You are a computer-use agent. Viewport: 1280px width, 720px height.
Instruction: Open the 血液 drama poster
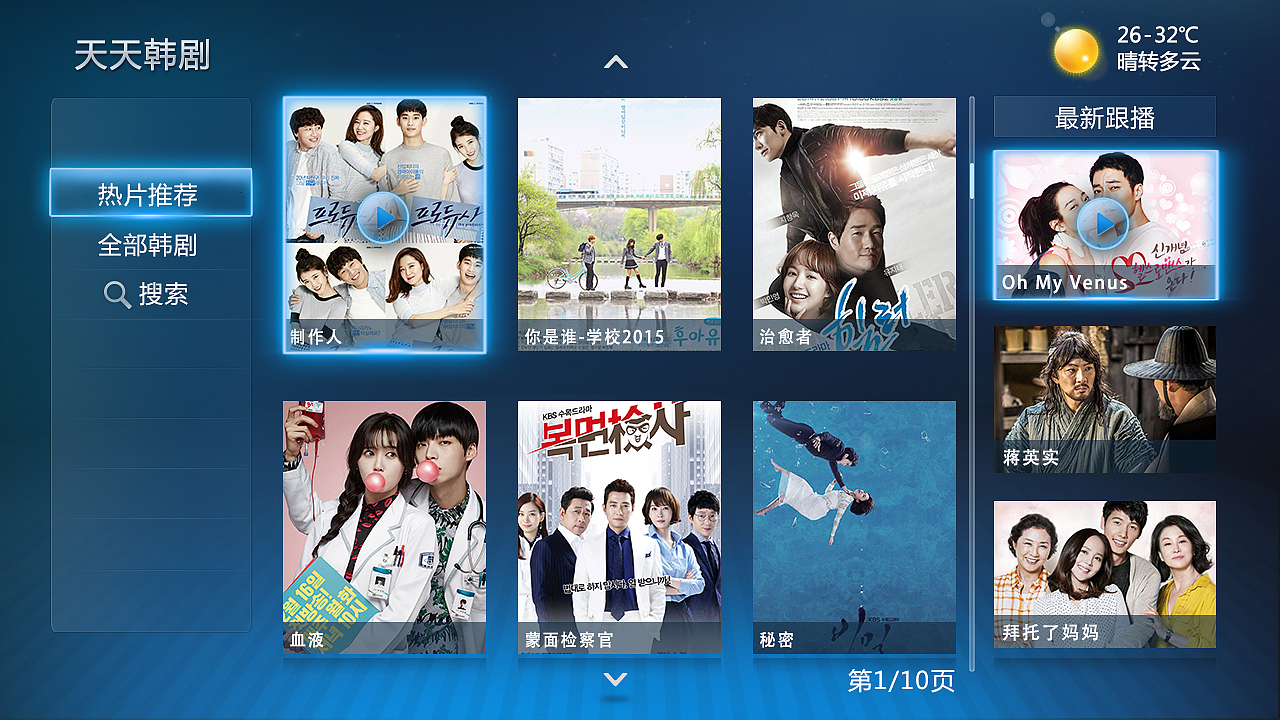pos(384,527)
